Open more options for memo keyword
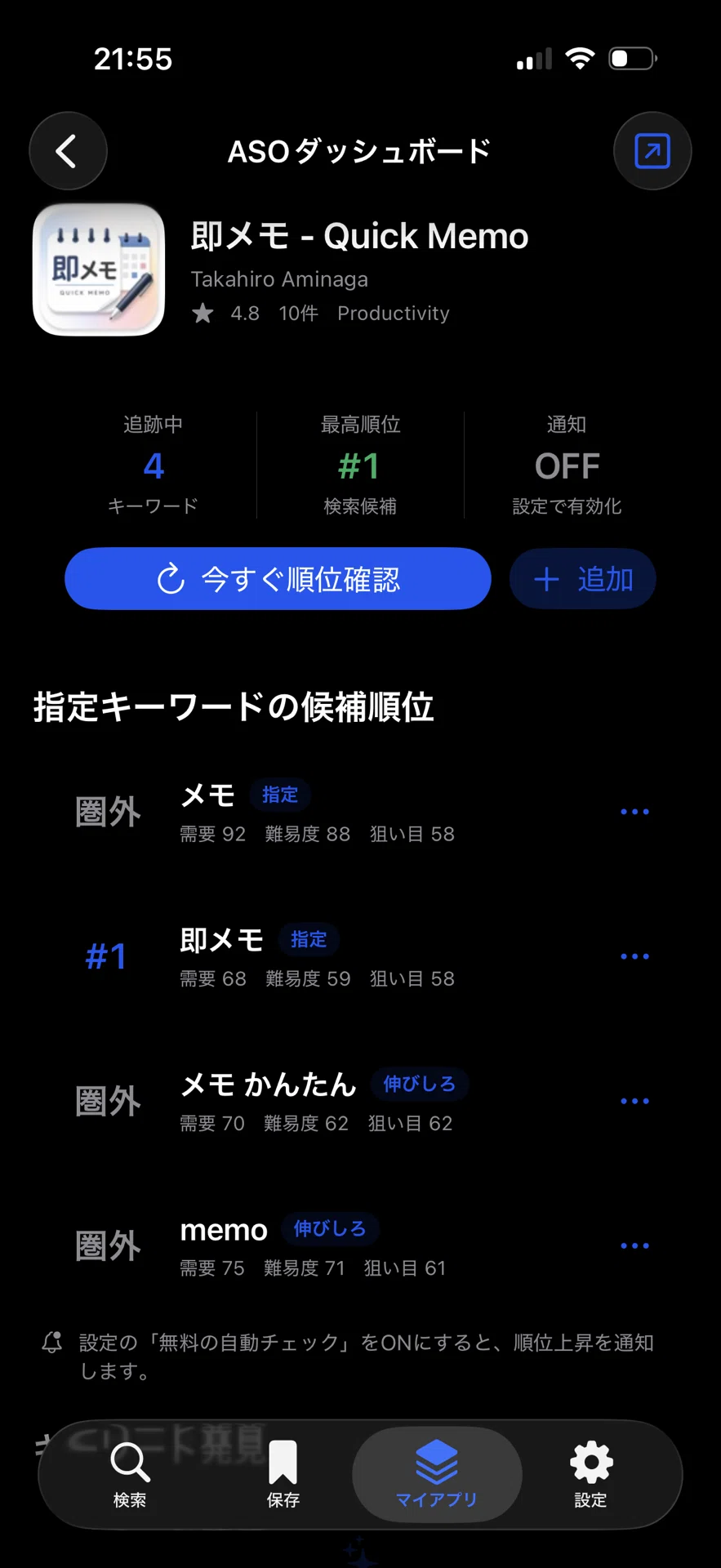 point(634,1245)
